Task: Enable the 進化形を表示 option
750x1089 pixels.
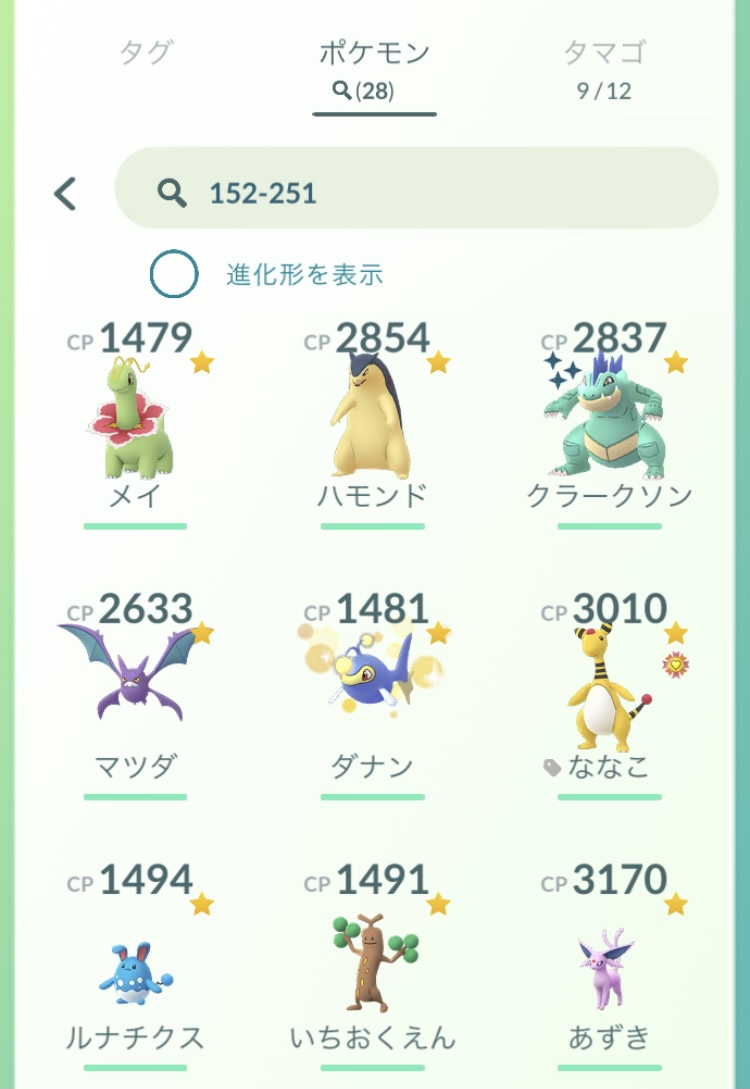Action: [x=174, y=275]
